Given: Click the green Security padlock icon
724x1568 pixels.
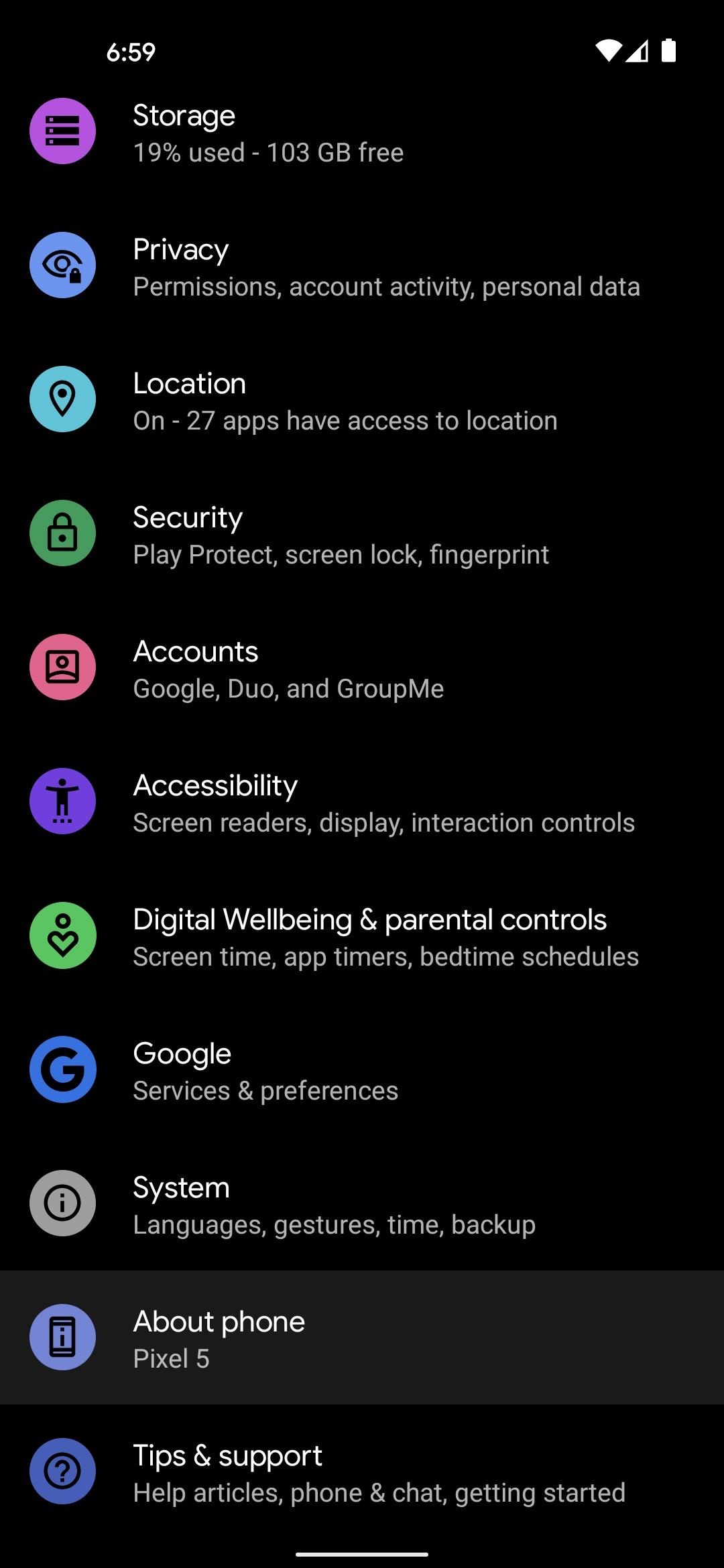Looking at the screenshot, I should 62,533.
